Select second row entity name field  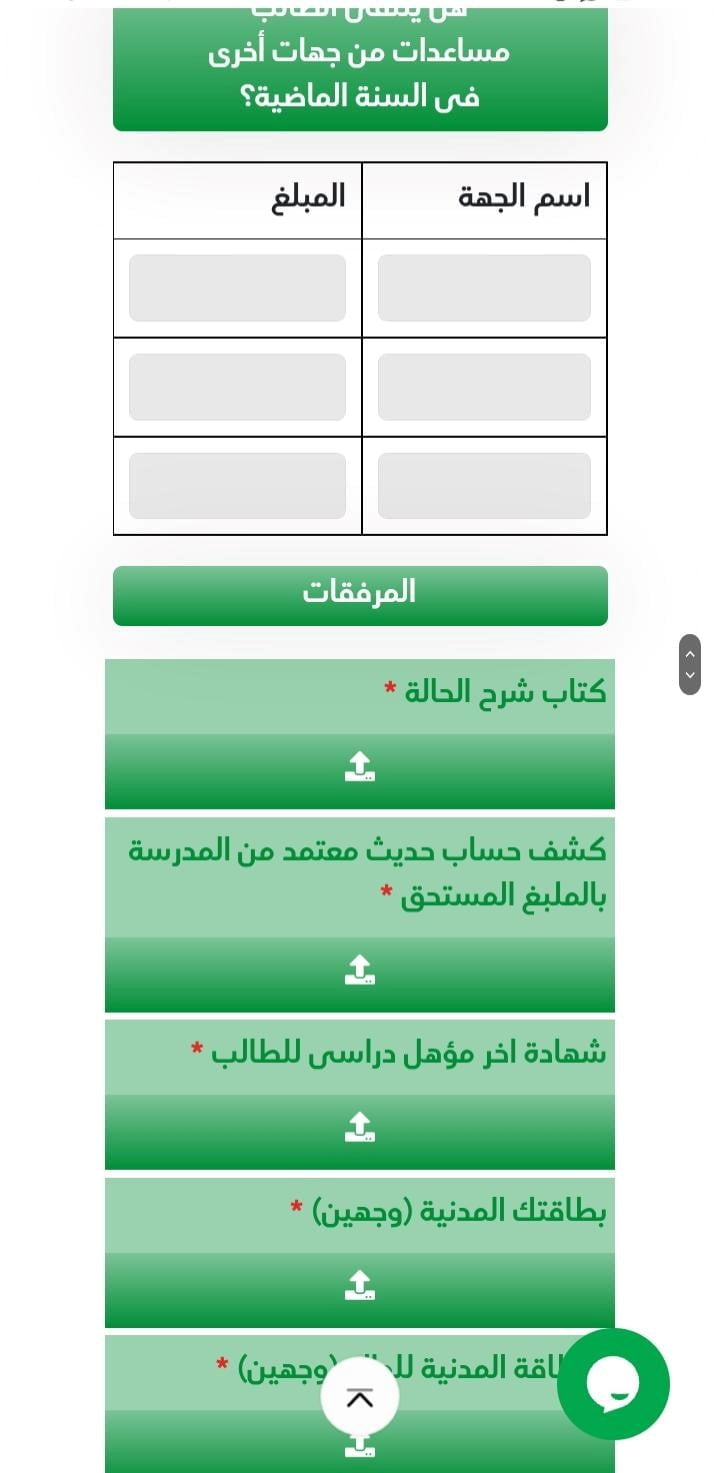click(x=484, y=387)
